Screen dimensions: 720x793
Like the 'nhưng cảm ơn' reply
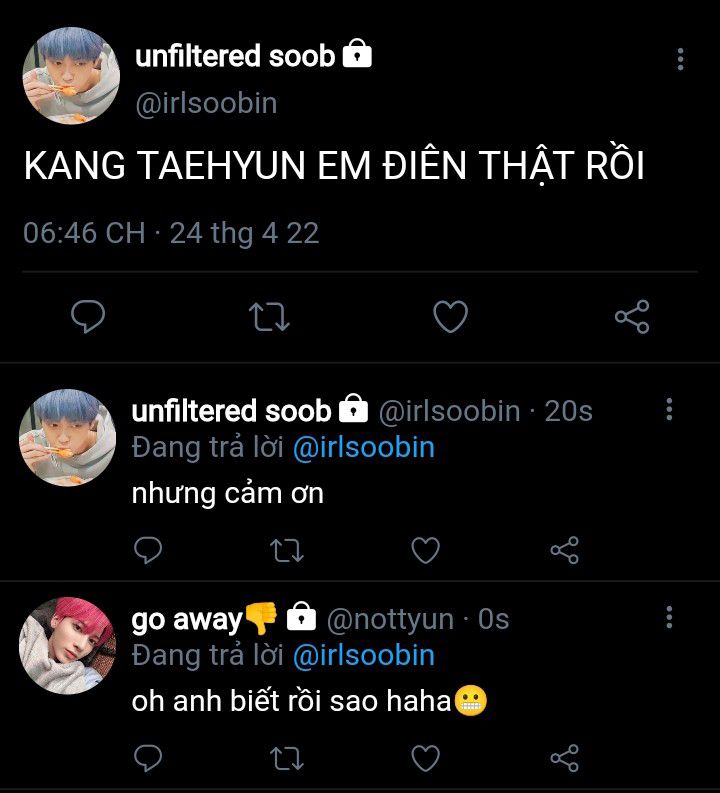click(x=425, y=550)
